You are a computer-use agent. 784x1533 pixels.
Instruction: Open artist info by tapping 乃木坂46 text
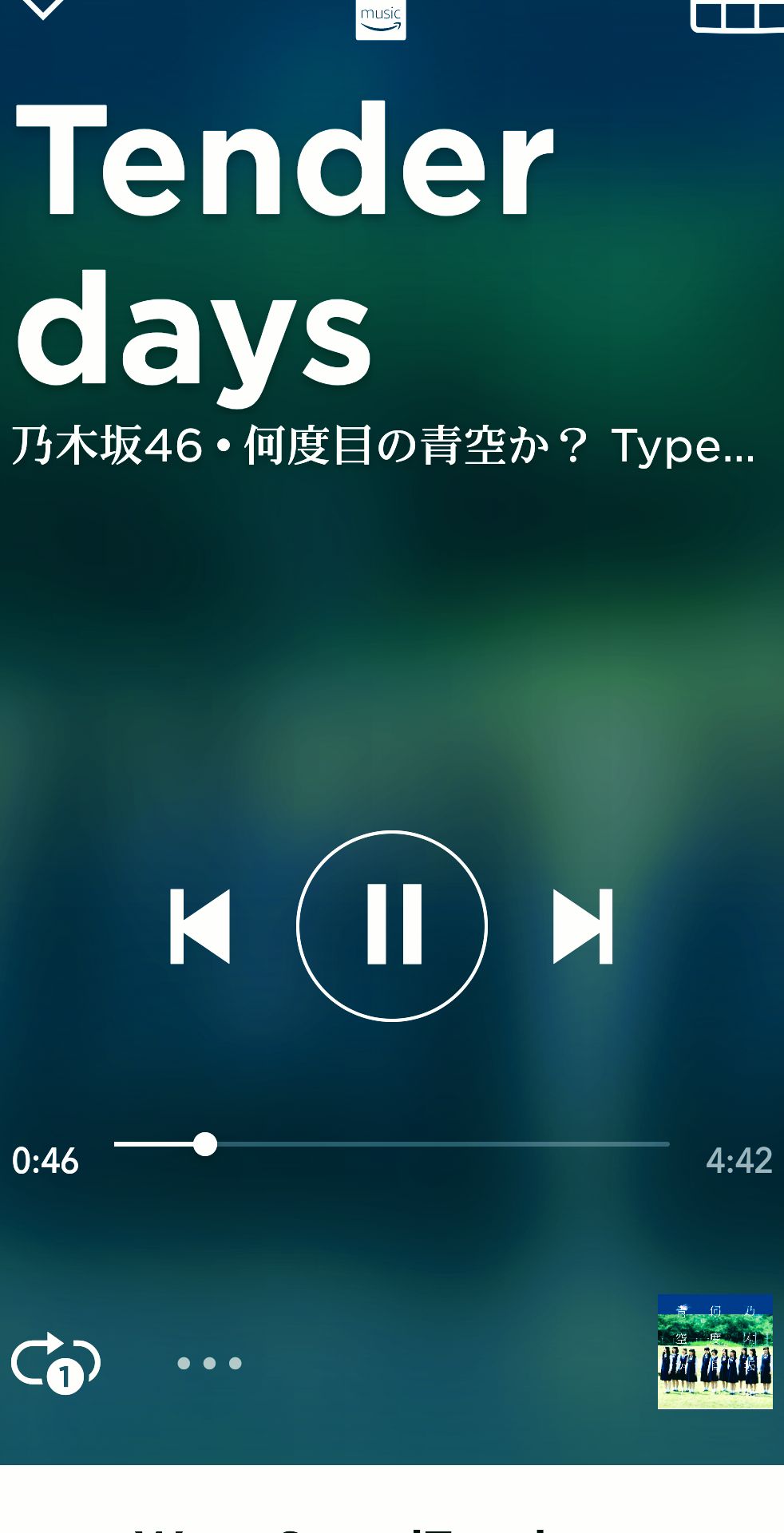(96, 447)
